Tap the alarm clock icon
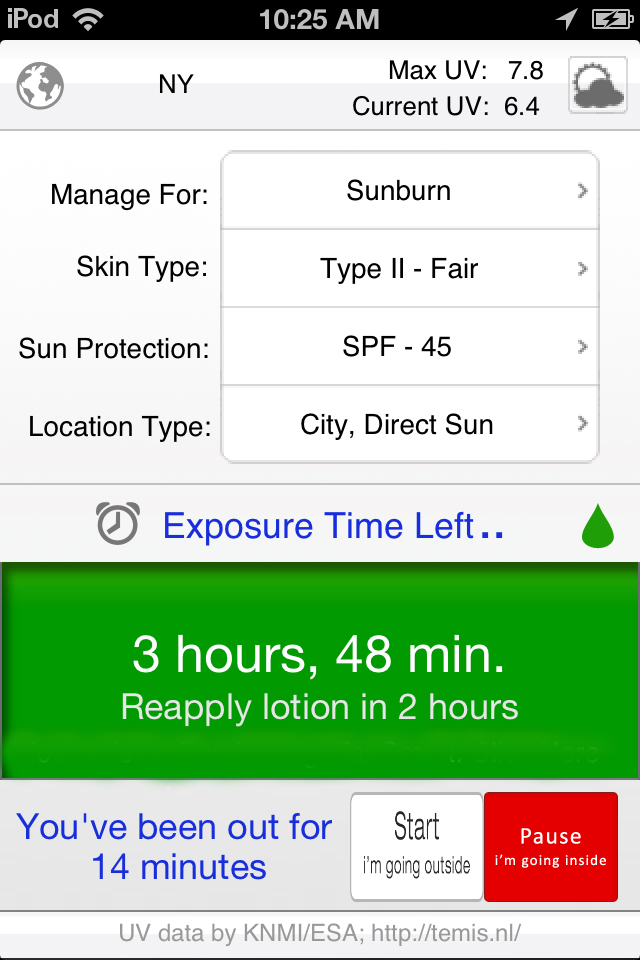The width and height of the screenshot is (640, 960). (118, 524)
